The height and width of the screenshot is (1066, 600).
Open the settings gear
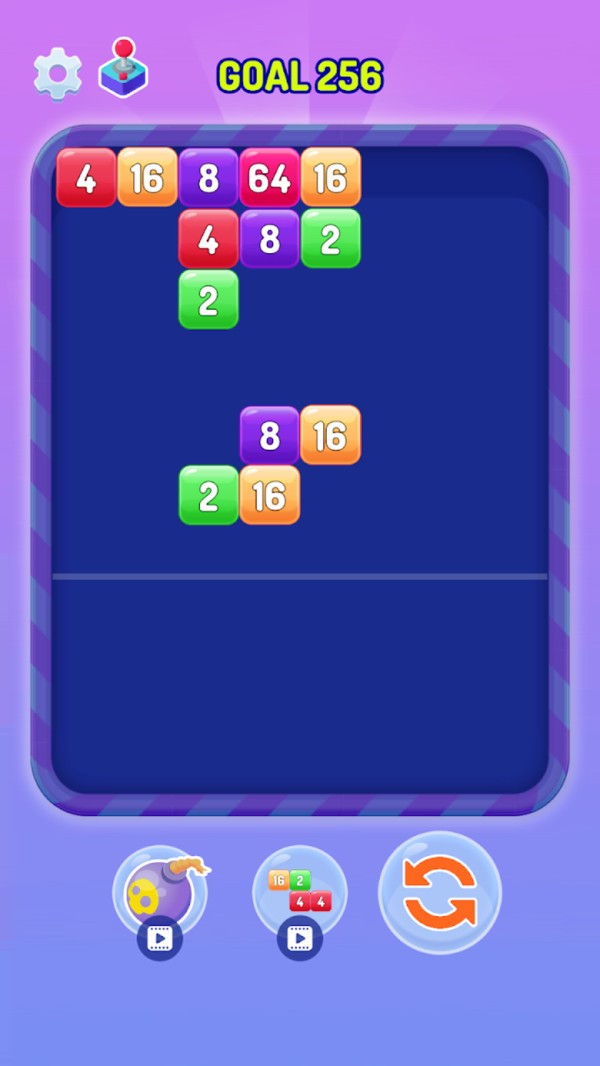point(57,73)
